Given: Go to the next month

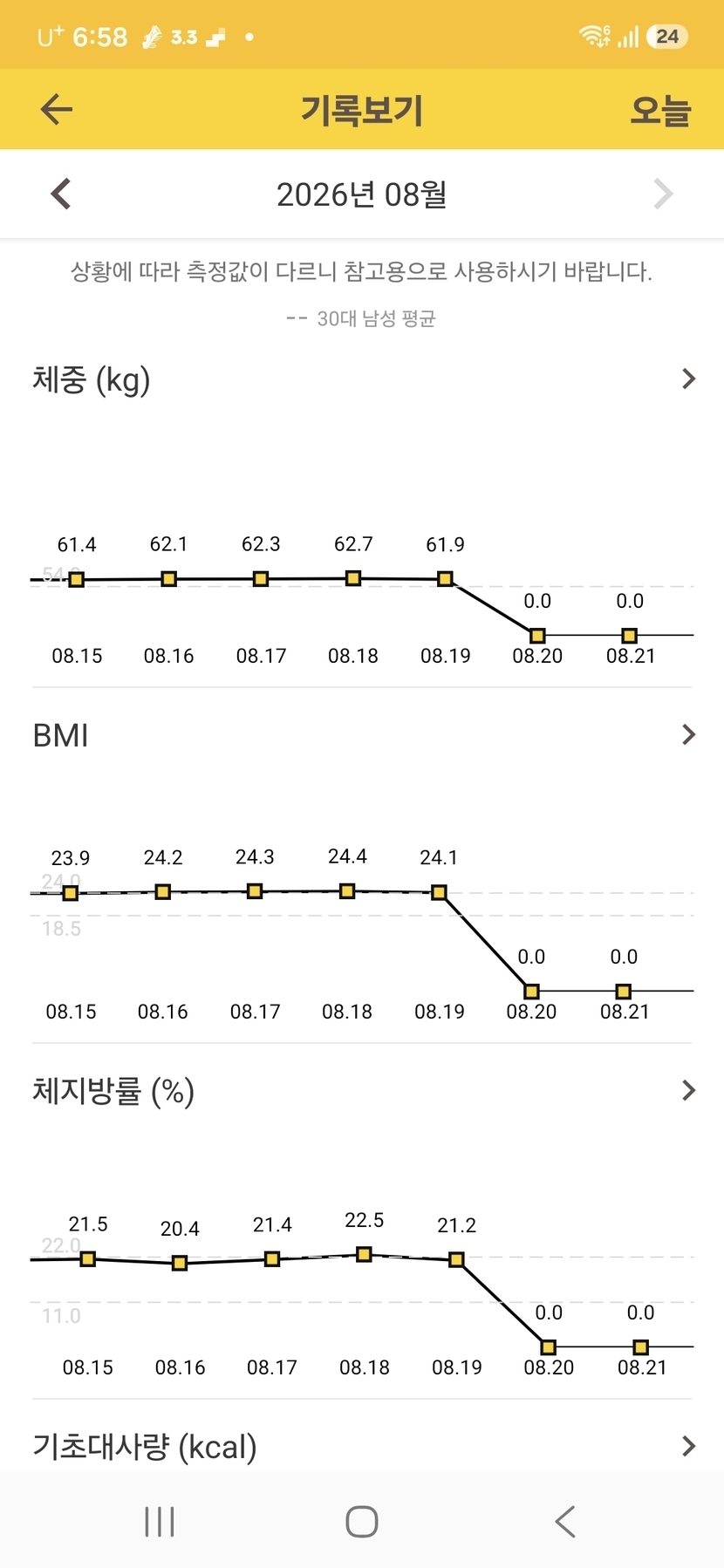Looking at the screenshot, I should tap(664, 194).
